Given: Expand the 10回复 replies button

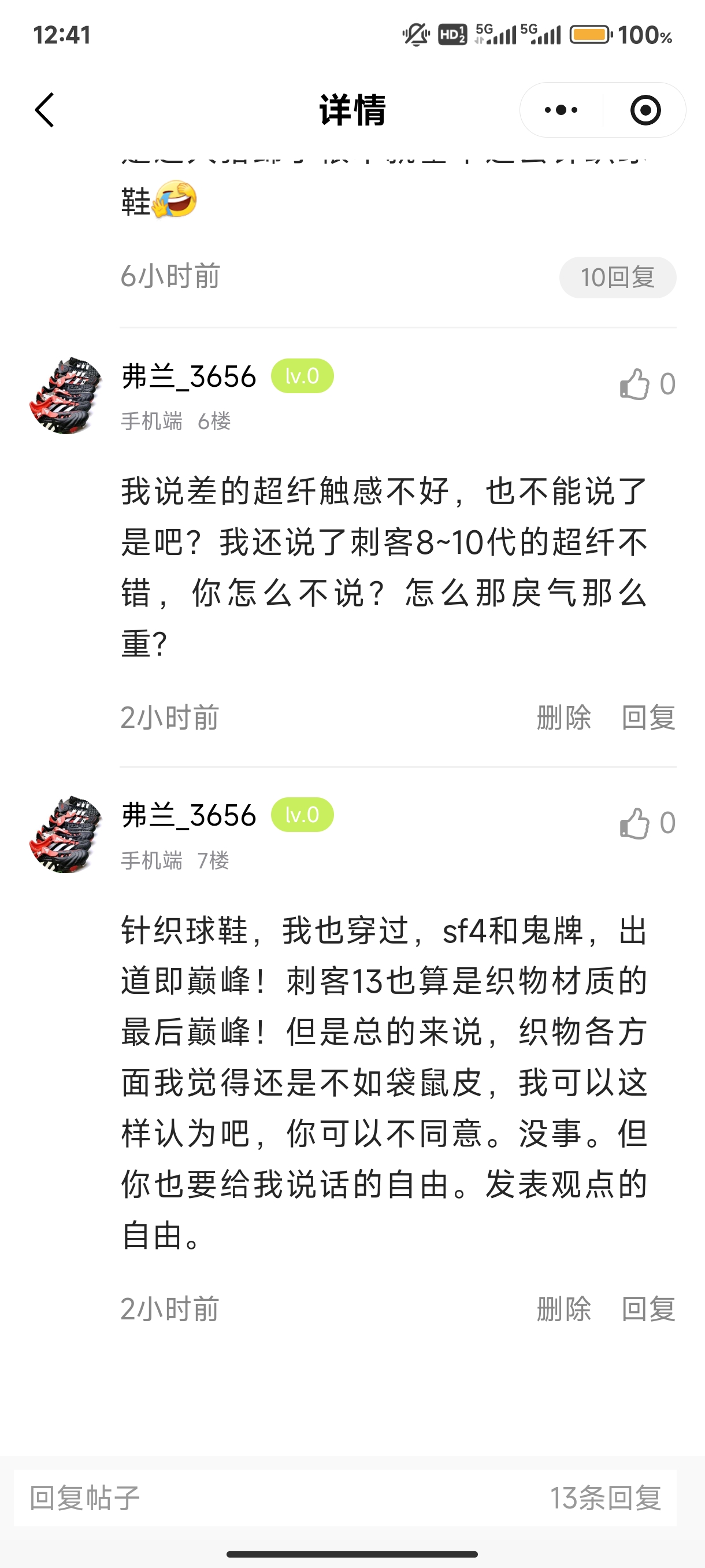Looking at the screenshot, I should coord(617,278).
